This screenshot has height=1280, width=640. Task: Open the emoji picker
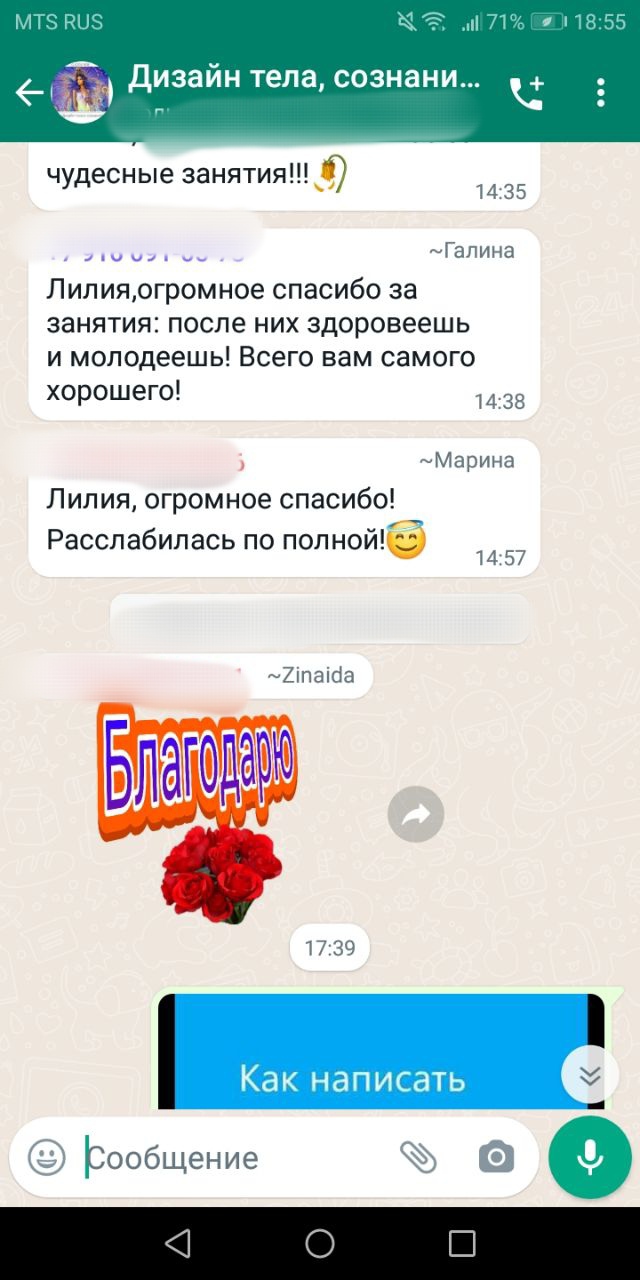point(46,1157)
